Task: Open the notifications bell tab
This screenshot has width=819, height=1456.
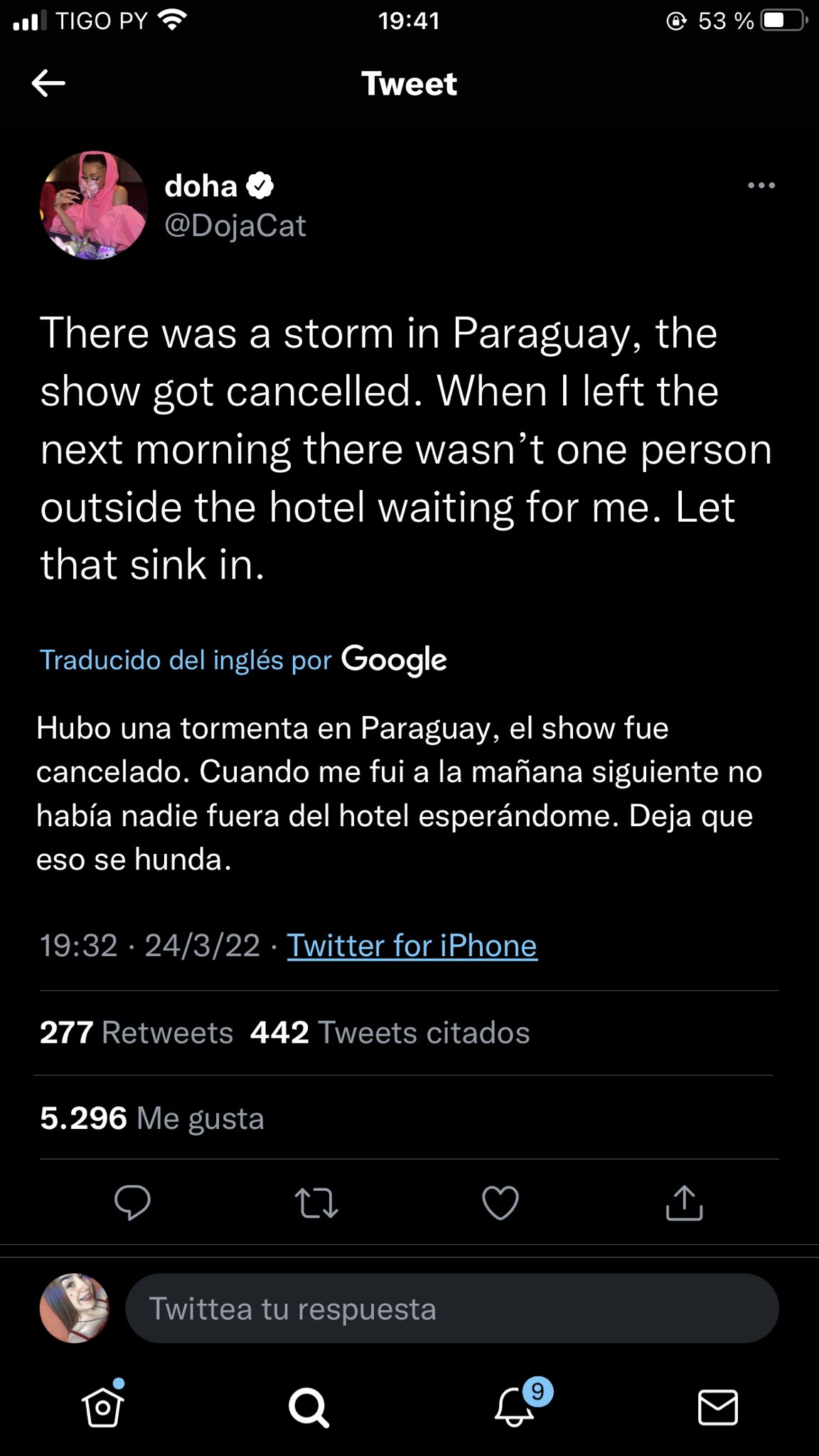Action: click(515, 1407)
